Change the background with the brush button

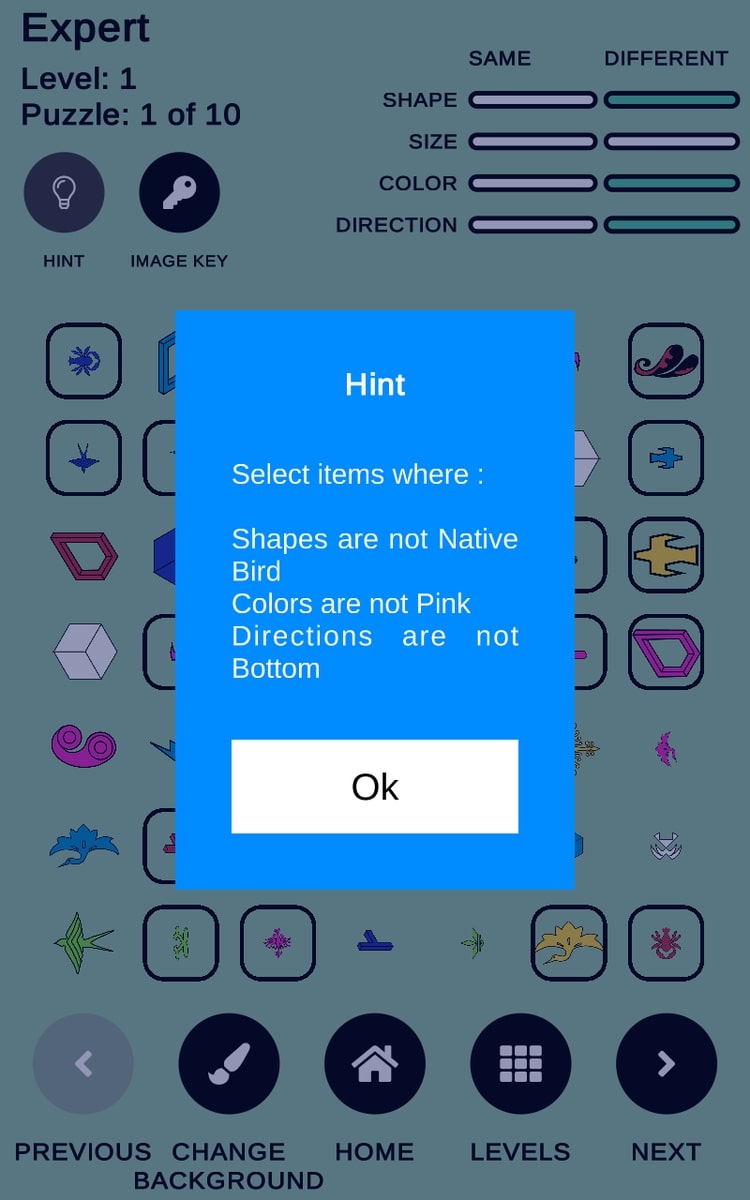[228, 1063]
